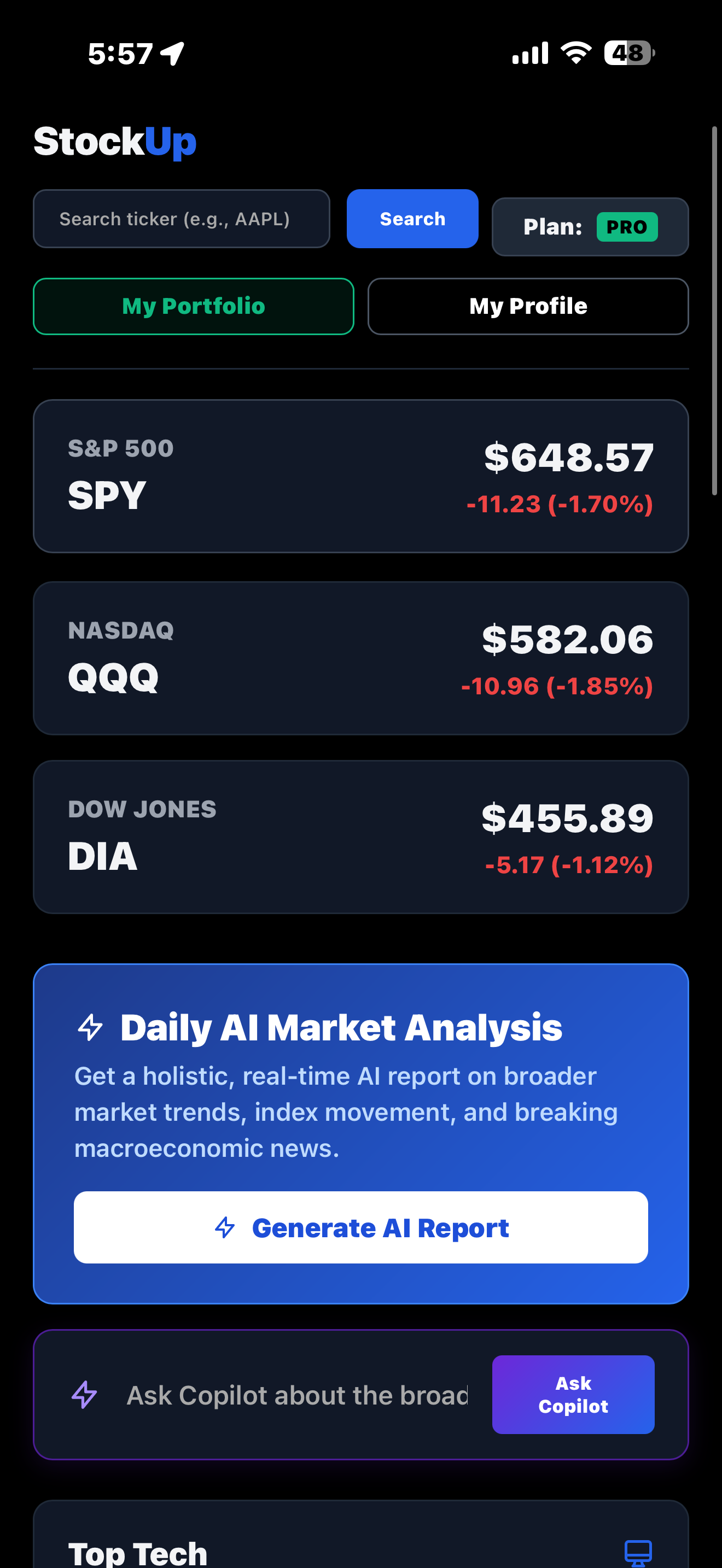722x1568 pixels.
Task: Click the Search button
Action: click(413, 219)
